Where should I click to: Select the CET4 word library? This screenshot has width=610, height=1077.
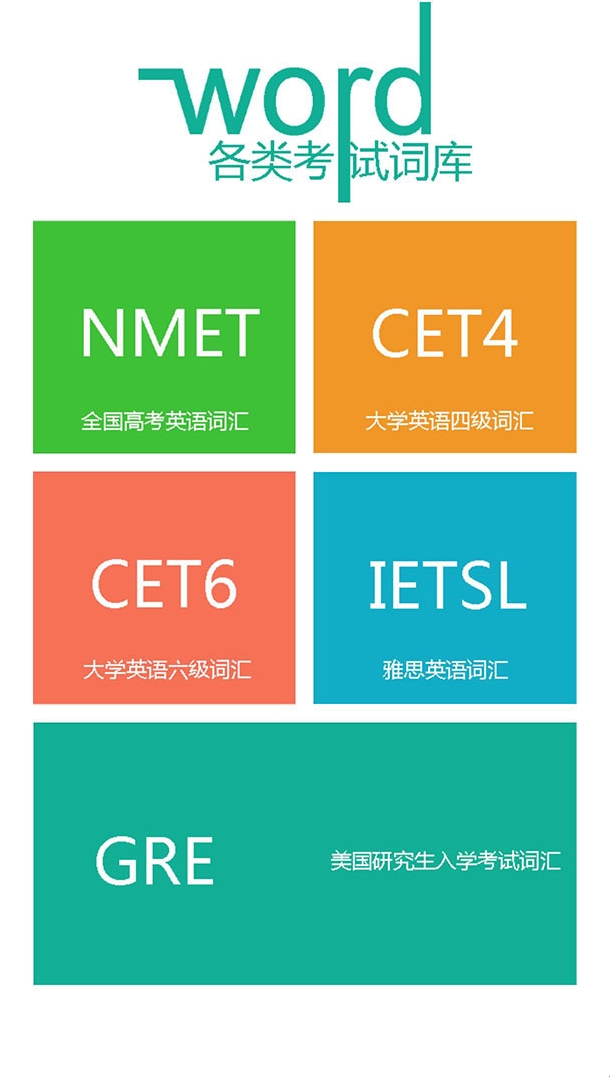(445, 337)
